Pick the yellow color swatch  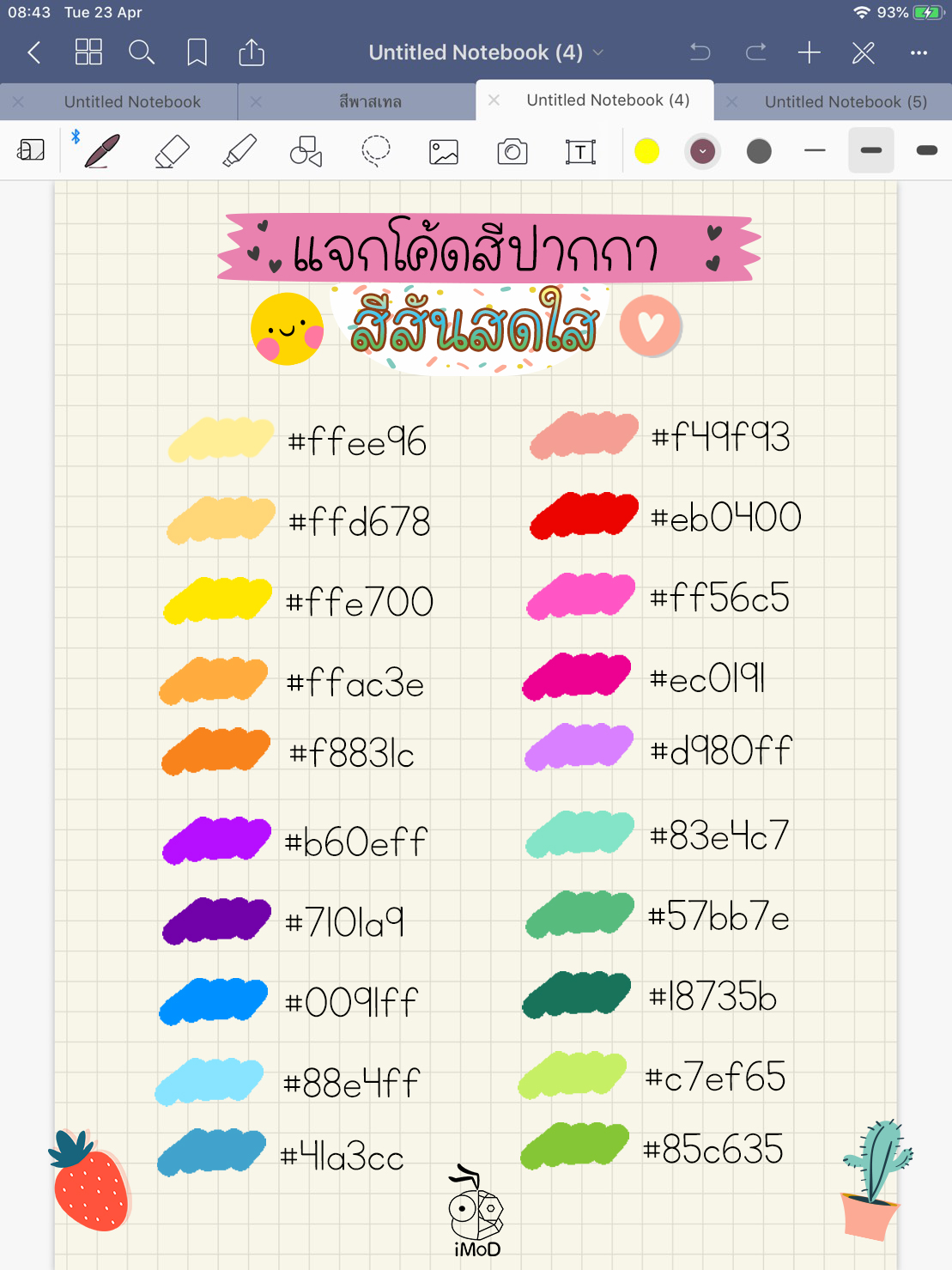tap(646, 151)
